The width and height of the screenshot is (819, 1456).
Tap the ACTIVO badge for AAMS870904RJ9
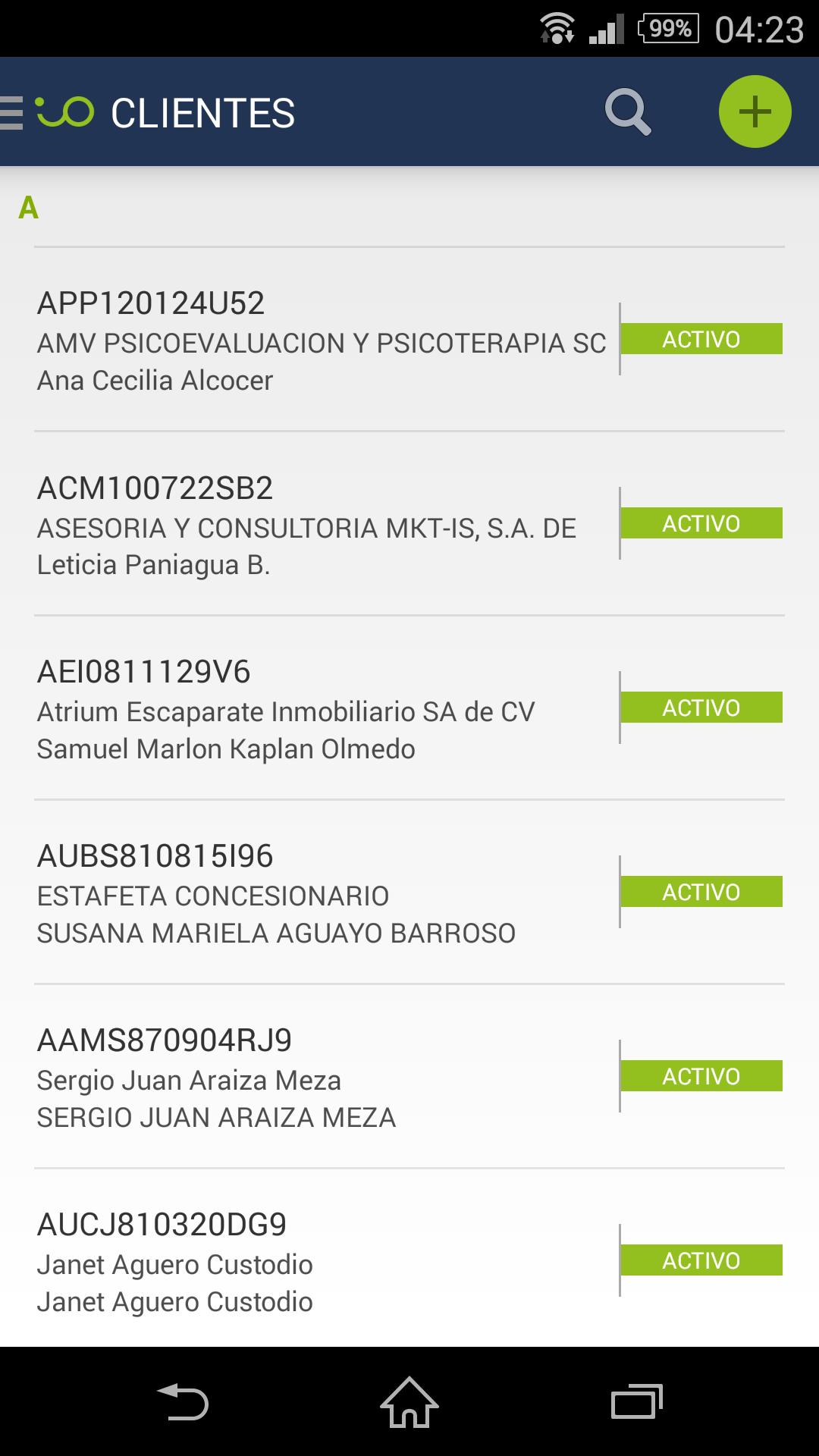click(701, 1075)
